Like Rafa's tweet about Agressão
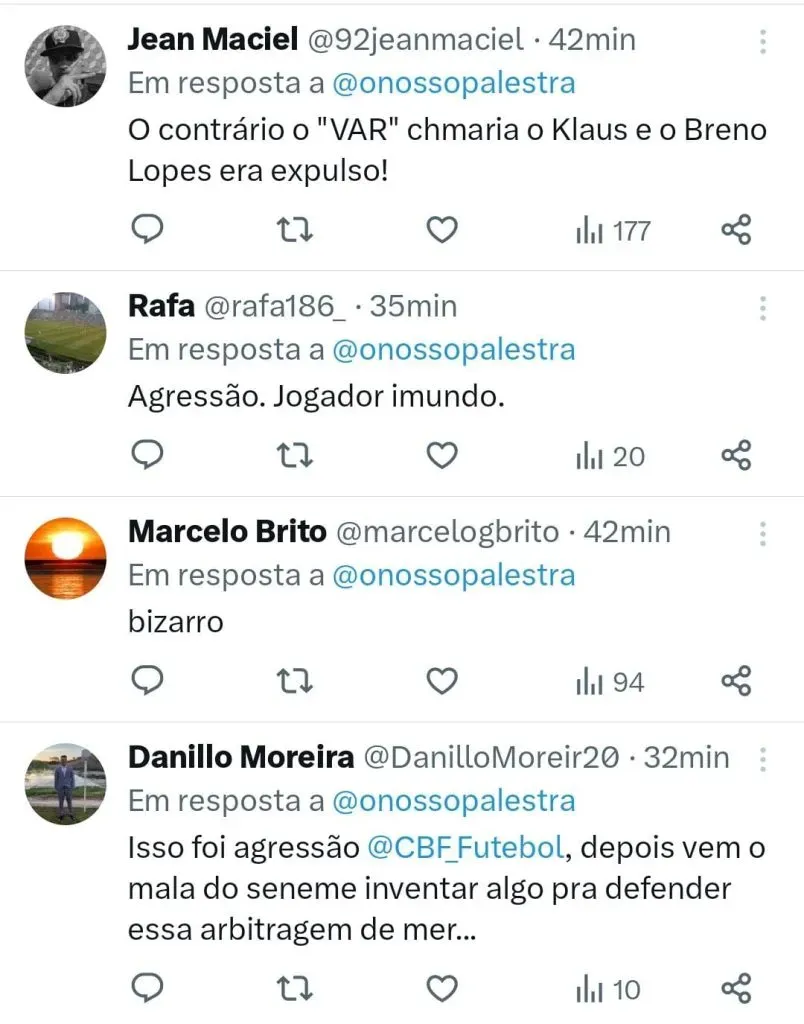Viewport: 804px width, 1024px height. [441, 457]
